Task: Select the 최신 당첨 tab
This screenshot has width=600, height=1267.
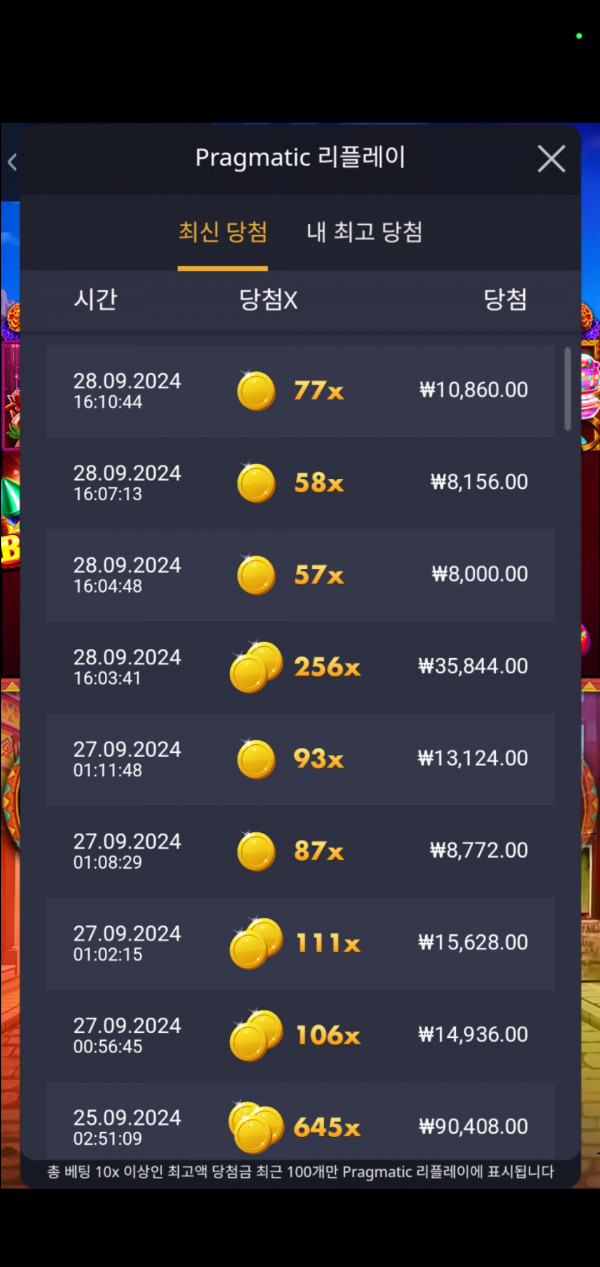Action: pyautogui.click(x=222, y=233)
